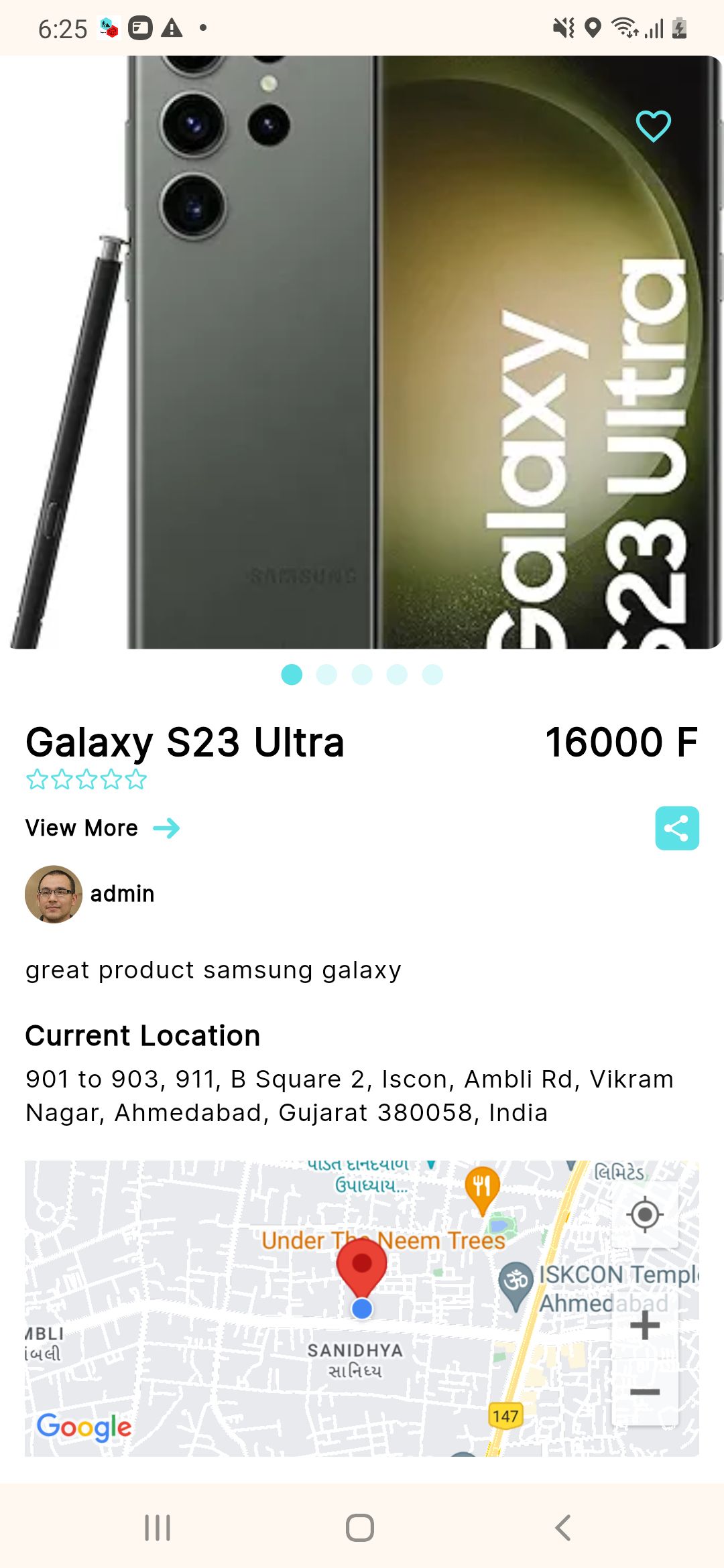The height and width of the screenshot is (1568, 724).
Task: Go back using the system back button
Action: 563,1528
